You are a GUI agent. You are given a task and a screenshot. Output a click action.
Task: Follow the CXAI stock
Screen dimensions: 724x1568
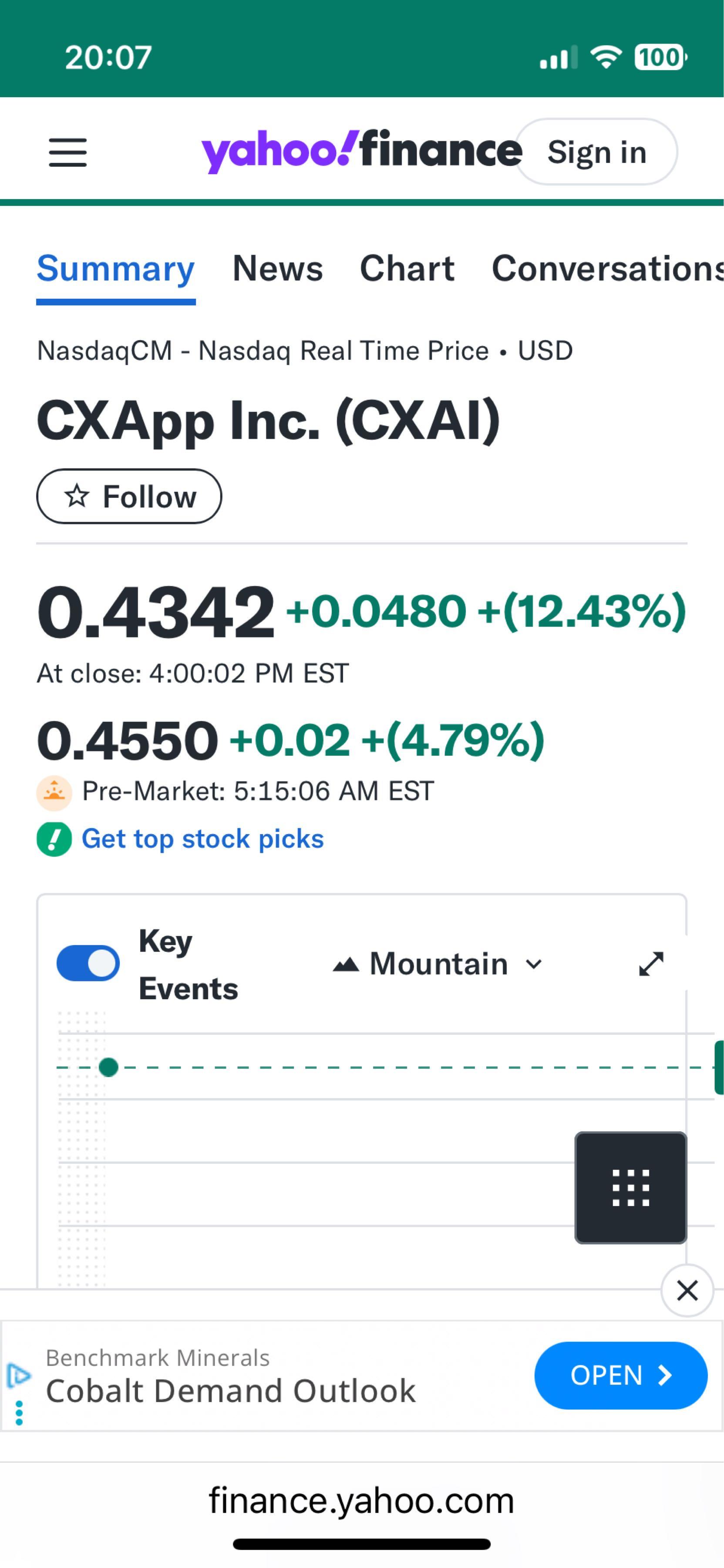pyautogui.click(x=129, y=496)
